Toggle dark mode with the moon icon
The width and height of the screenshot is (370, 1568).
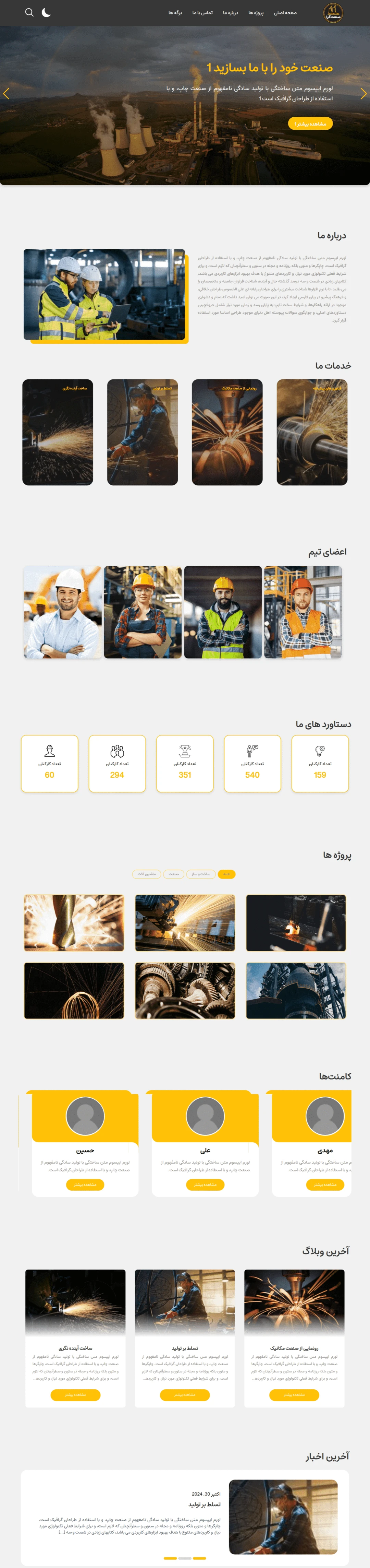pyautogui.click(x=46, y=13)
